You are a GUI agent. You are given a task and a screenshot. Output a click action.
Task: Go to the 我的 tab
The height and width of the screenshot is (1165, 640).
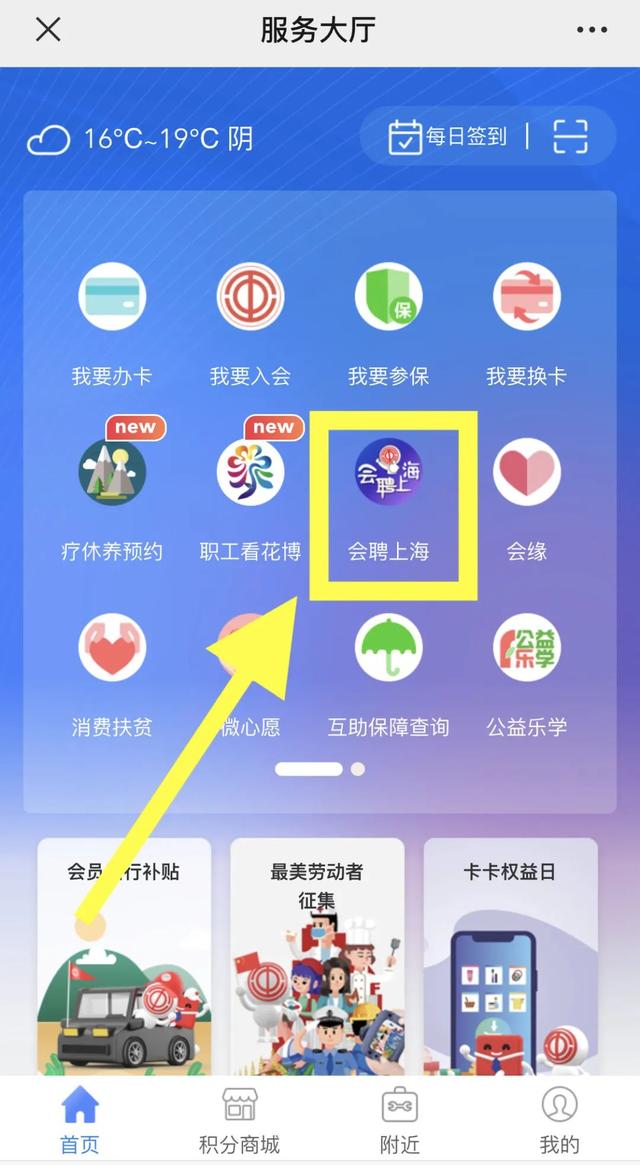tap(559, 1120)
